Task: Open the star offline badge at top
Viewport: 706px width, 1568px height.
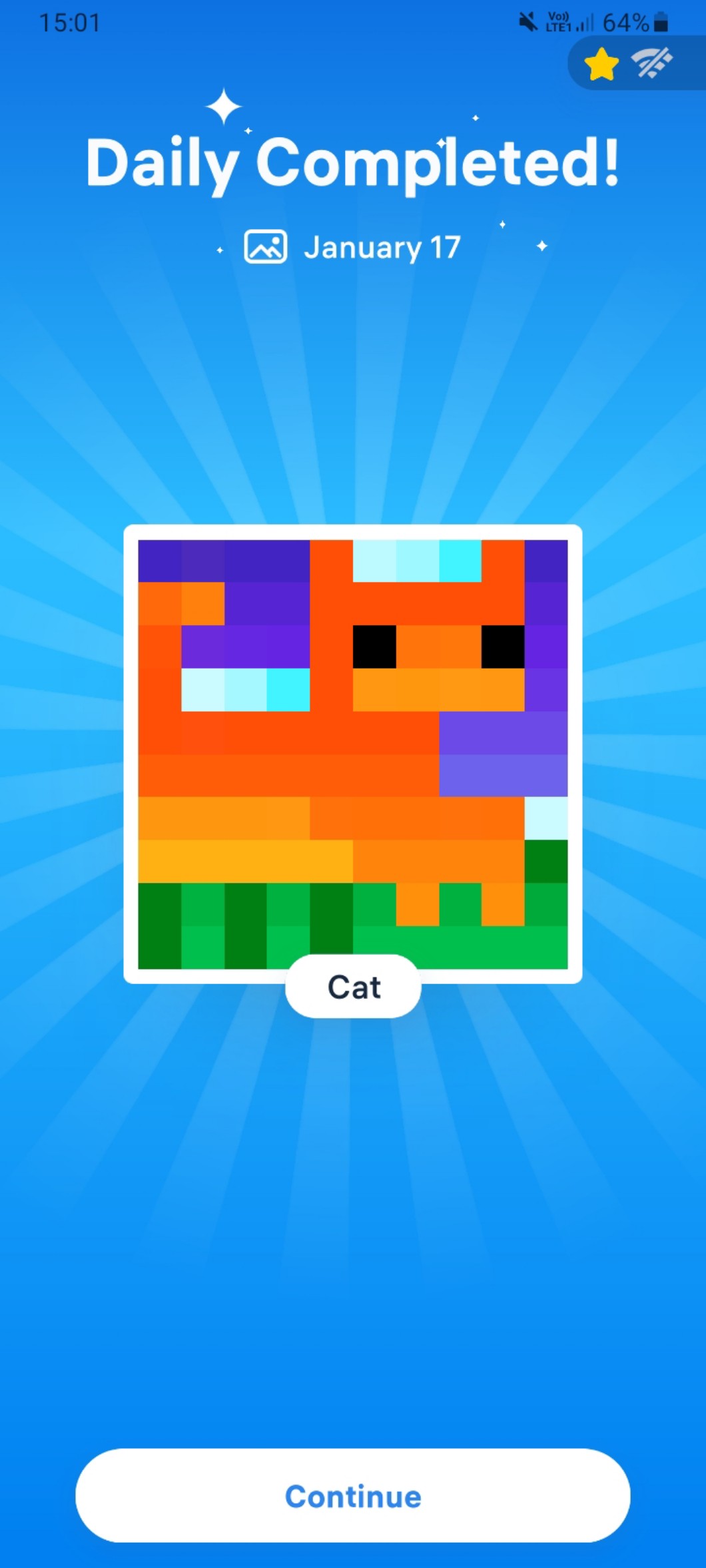Action: (x=629, y=65)
